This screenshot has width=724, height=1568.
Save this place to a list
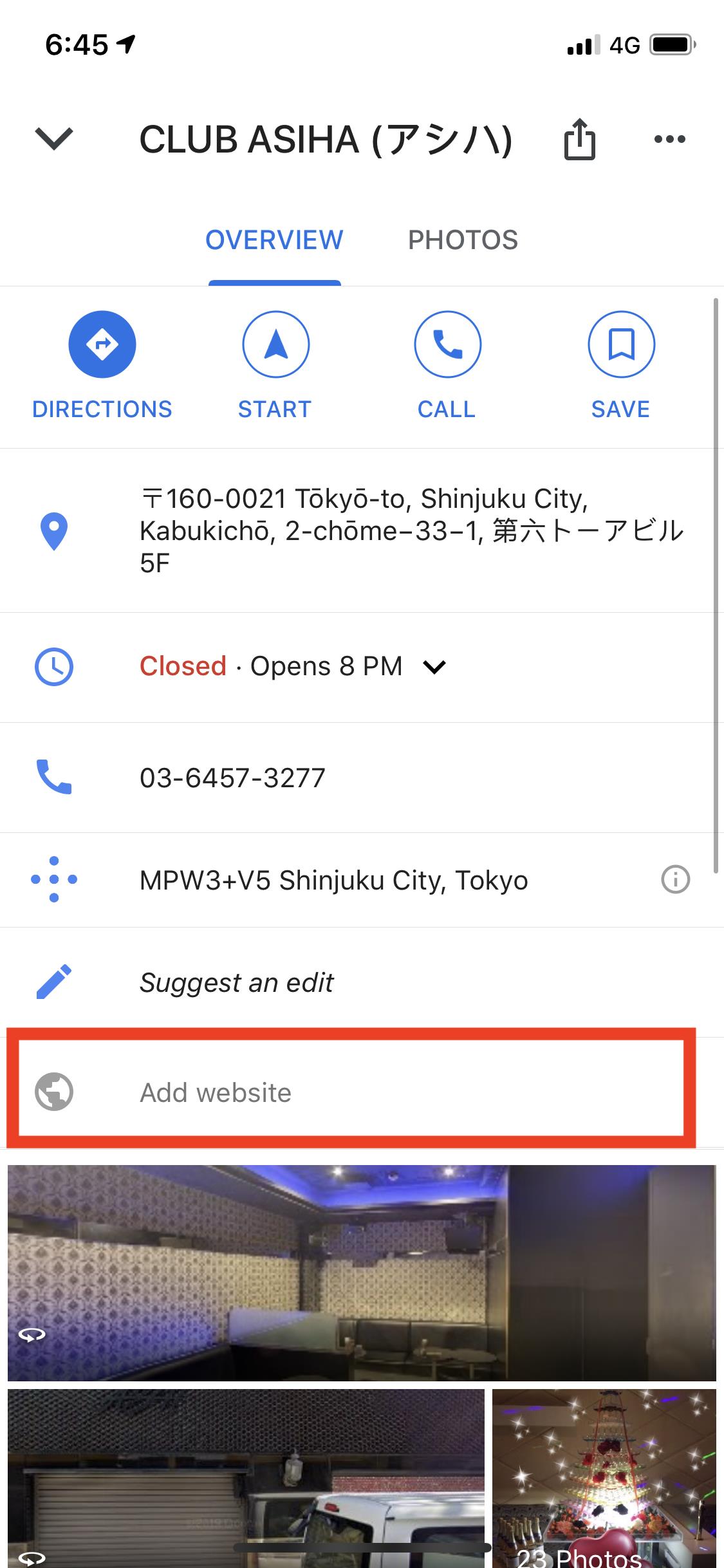[621, 365]
